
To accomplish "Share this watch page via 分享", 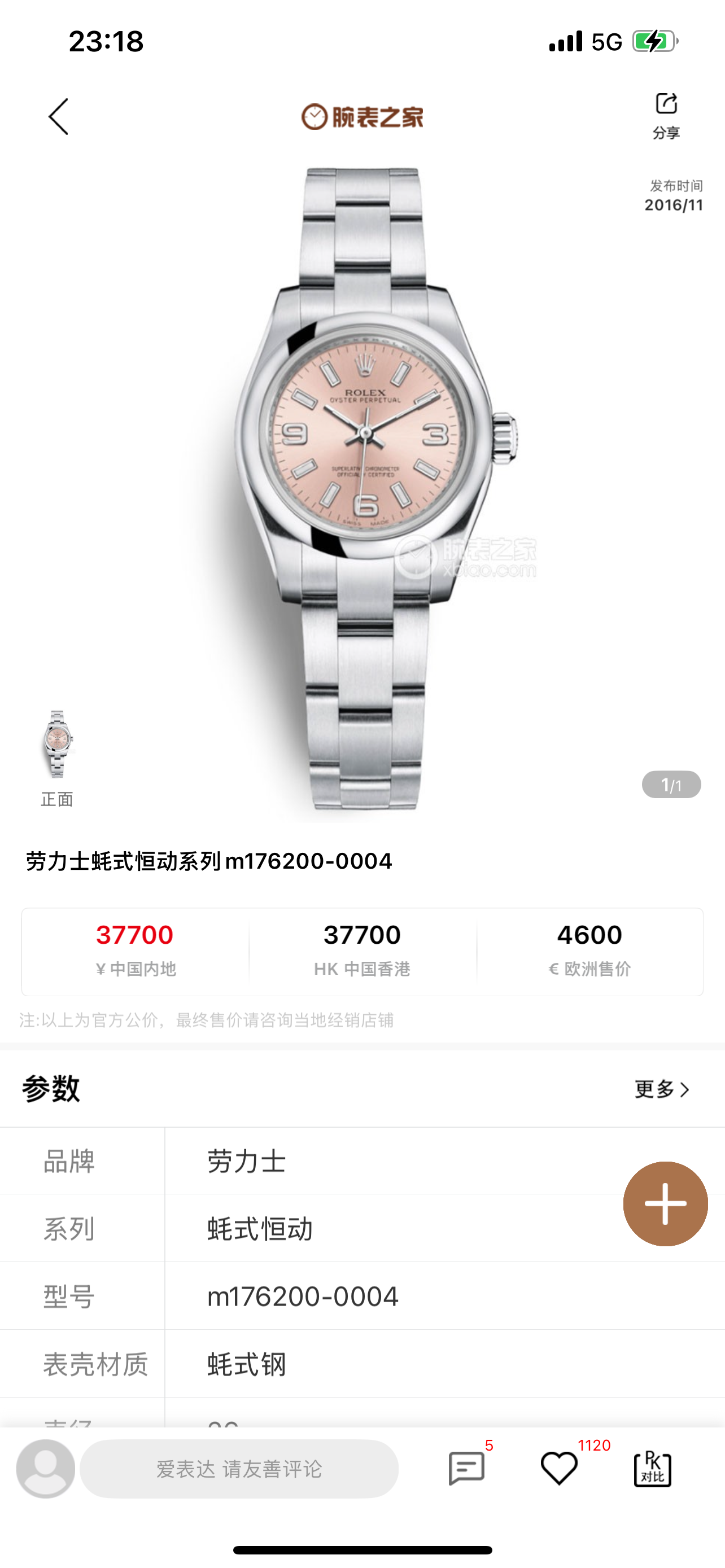I will (666, 115).
